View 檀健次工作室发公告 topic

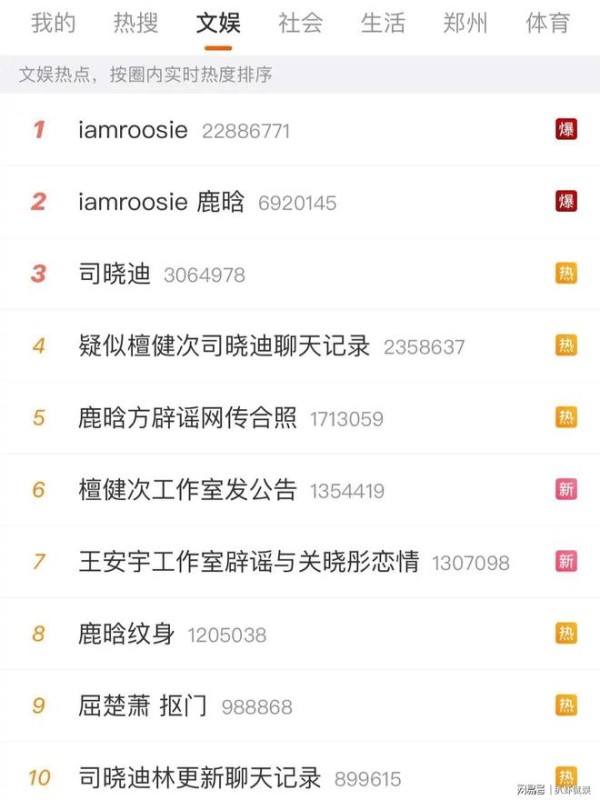[x=188, y=490]
